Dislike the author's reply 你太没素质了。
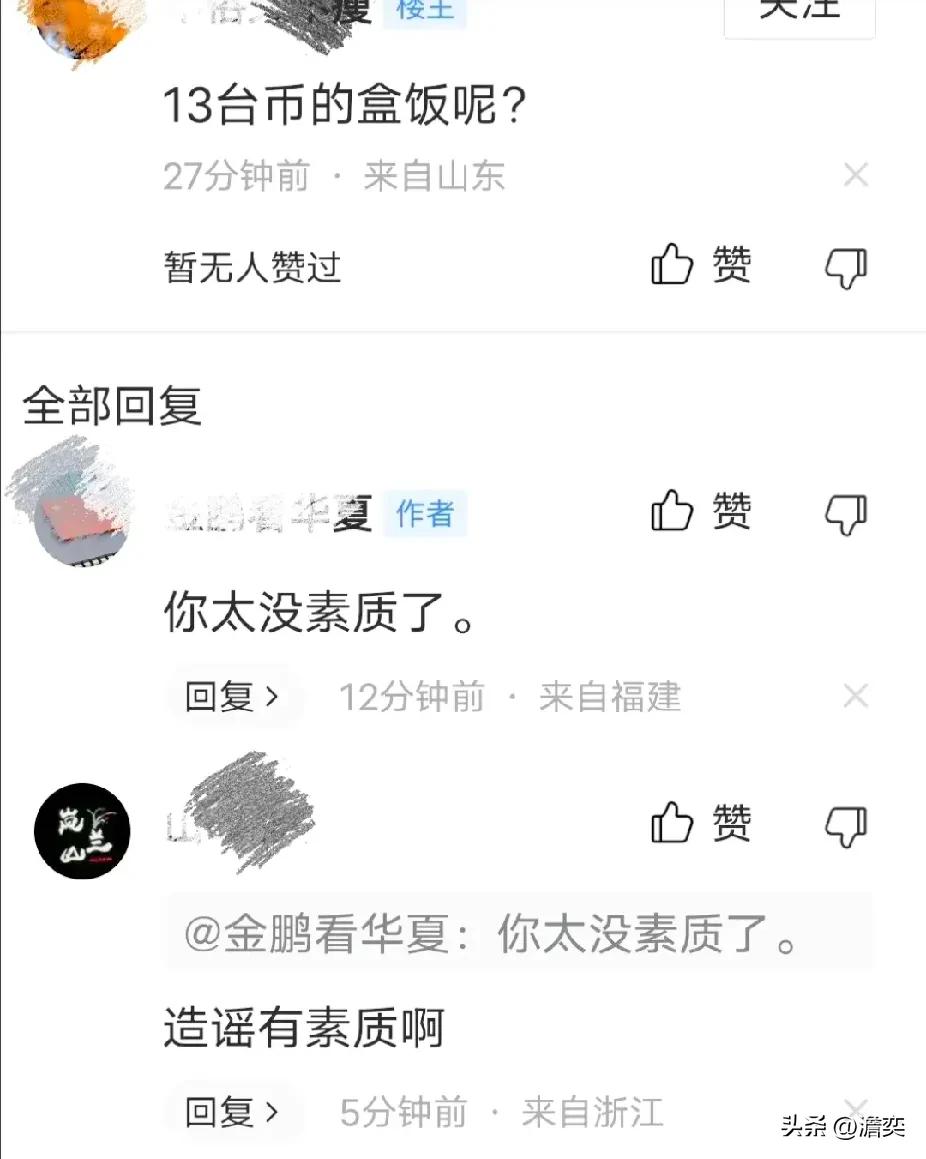The image size is (926, 1159). [x=846, y=514]
